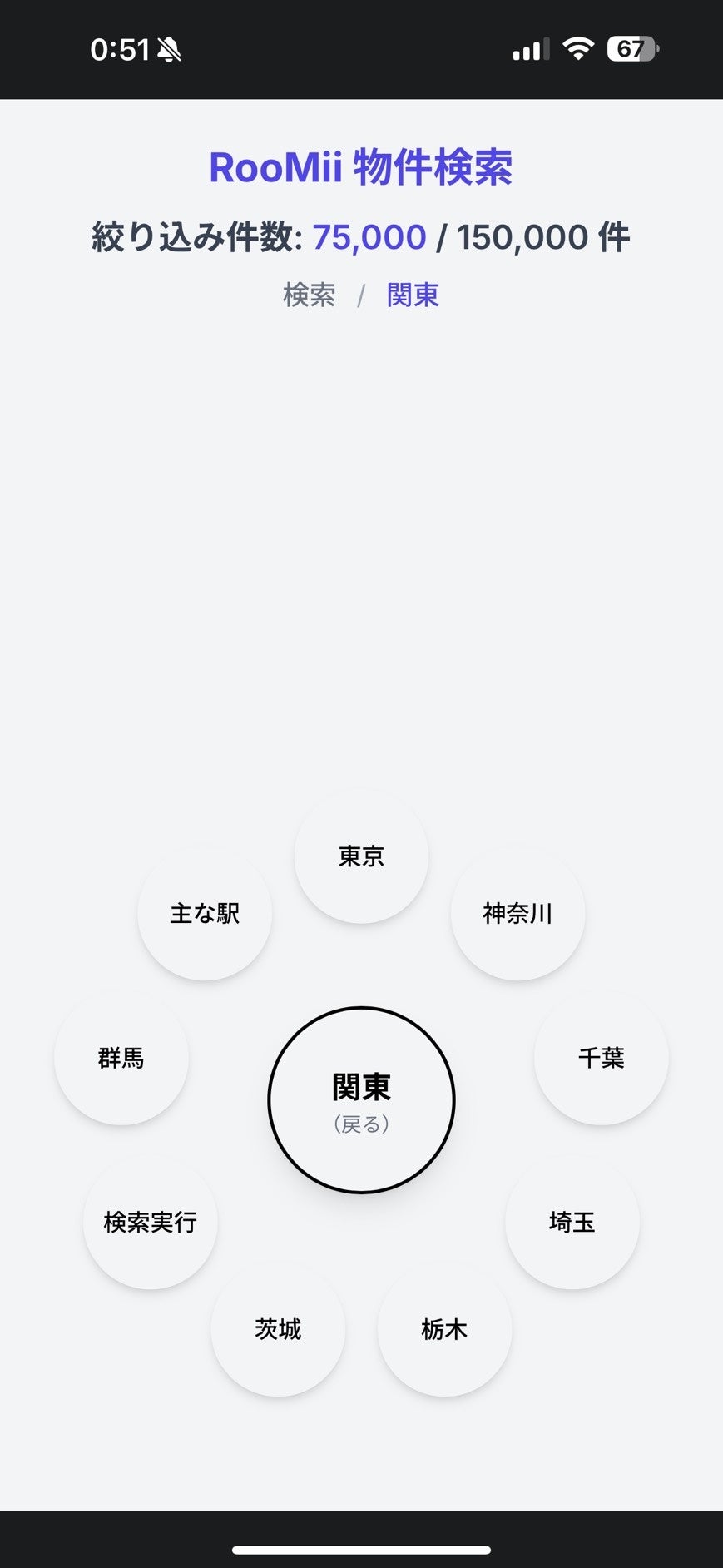Open the 群馬 bubble
This screenshot has height=1568, width=723.
(121, 1059)
